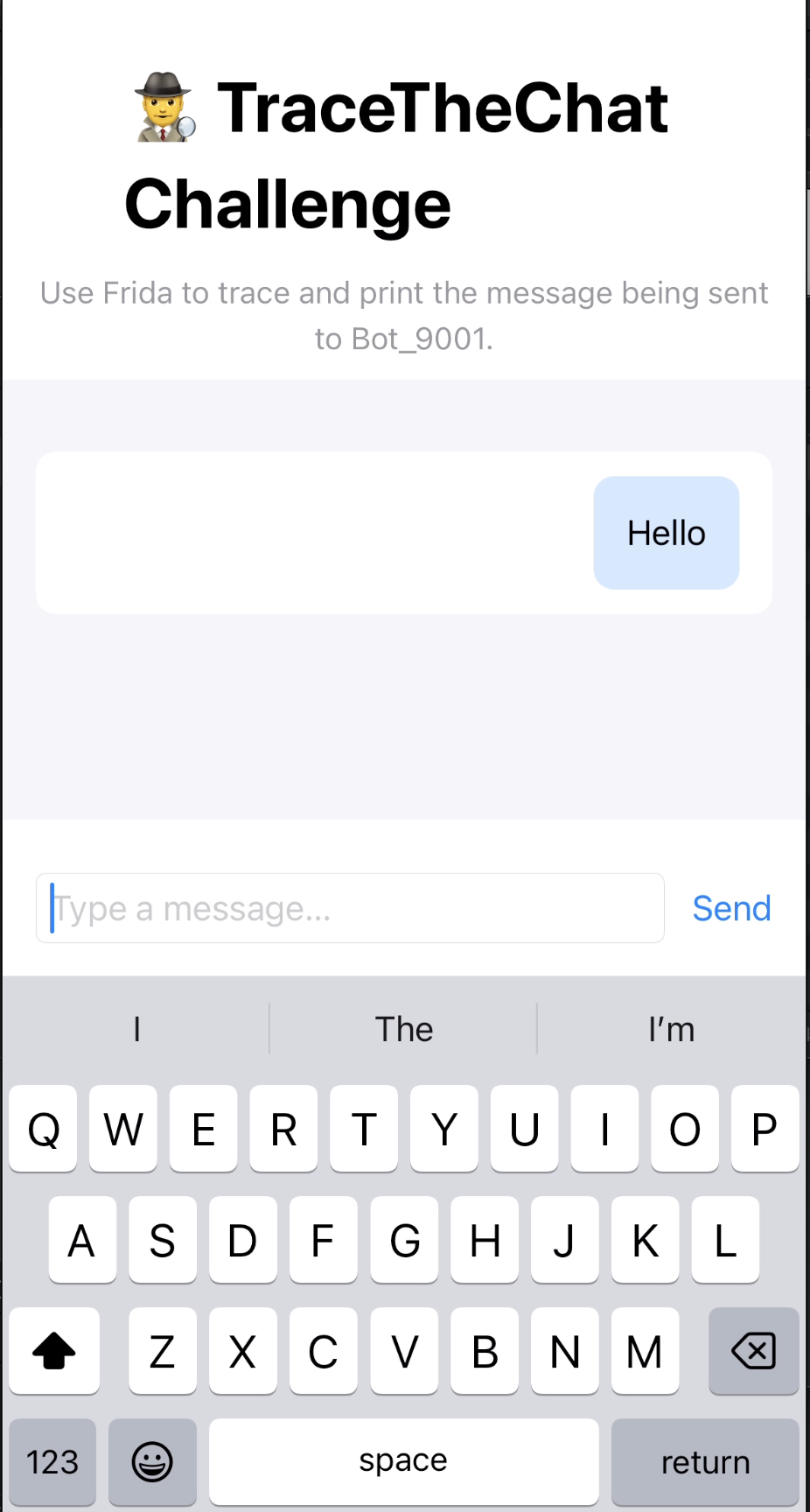The width and height of the screenshot is (810, 1512).
Task: Pick the suggestion "The" above the keyboard
Action: pyautogui.click(x=403, y=1029)
